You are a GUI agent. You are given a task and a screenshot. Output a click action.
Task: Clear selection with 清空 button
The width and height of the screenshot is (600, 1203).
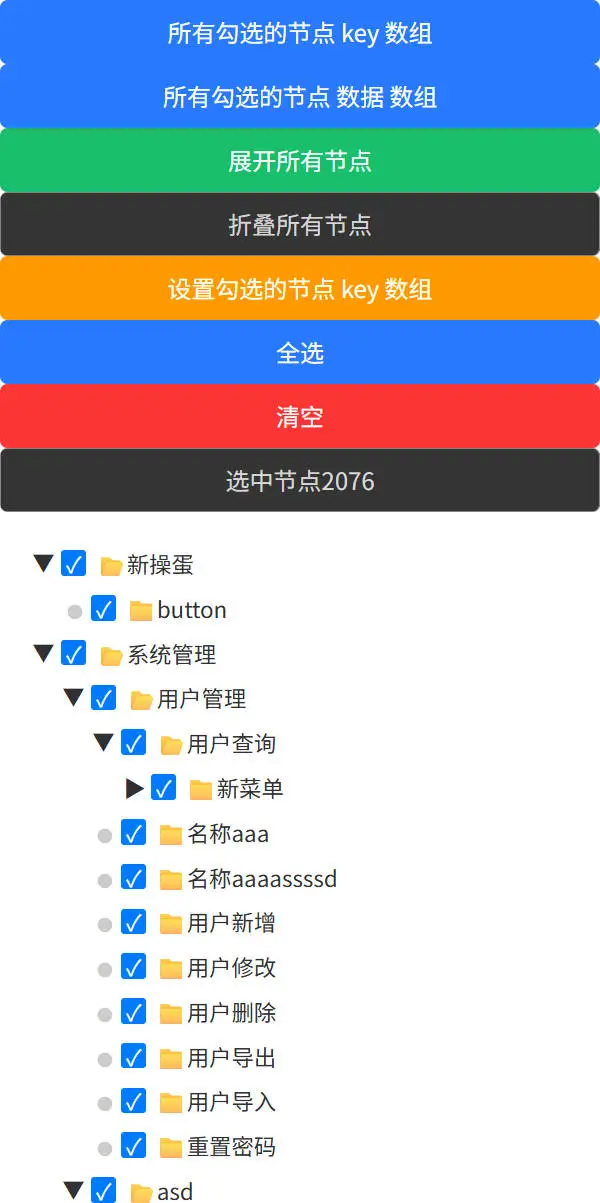(300, 417)
